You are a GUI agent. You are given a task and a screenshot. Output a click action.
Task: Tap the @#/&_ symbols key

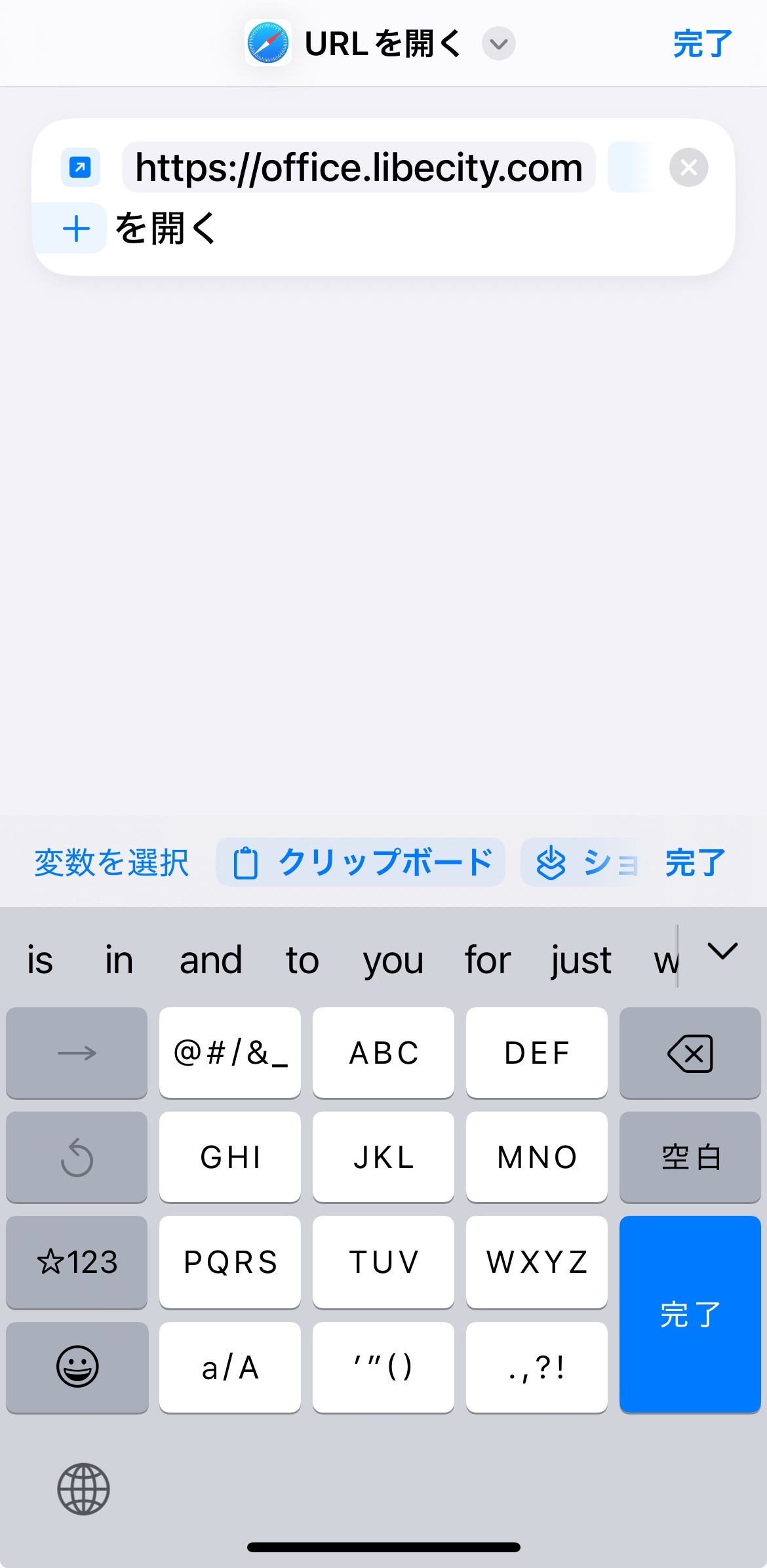230,1053
